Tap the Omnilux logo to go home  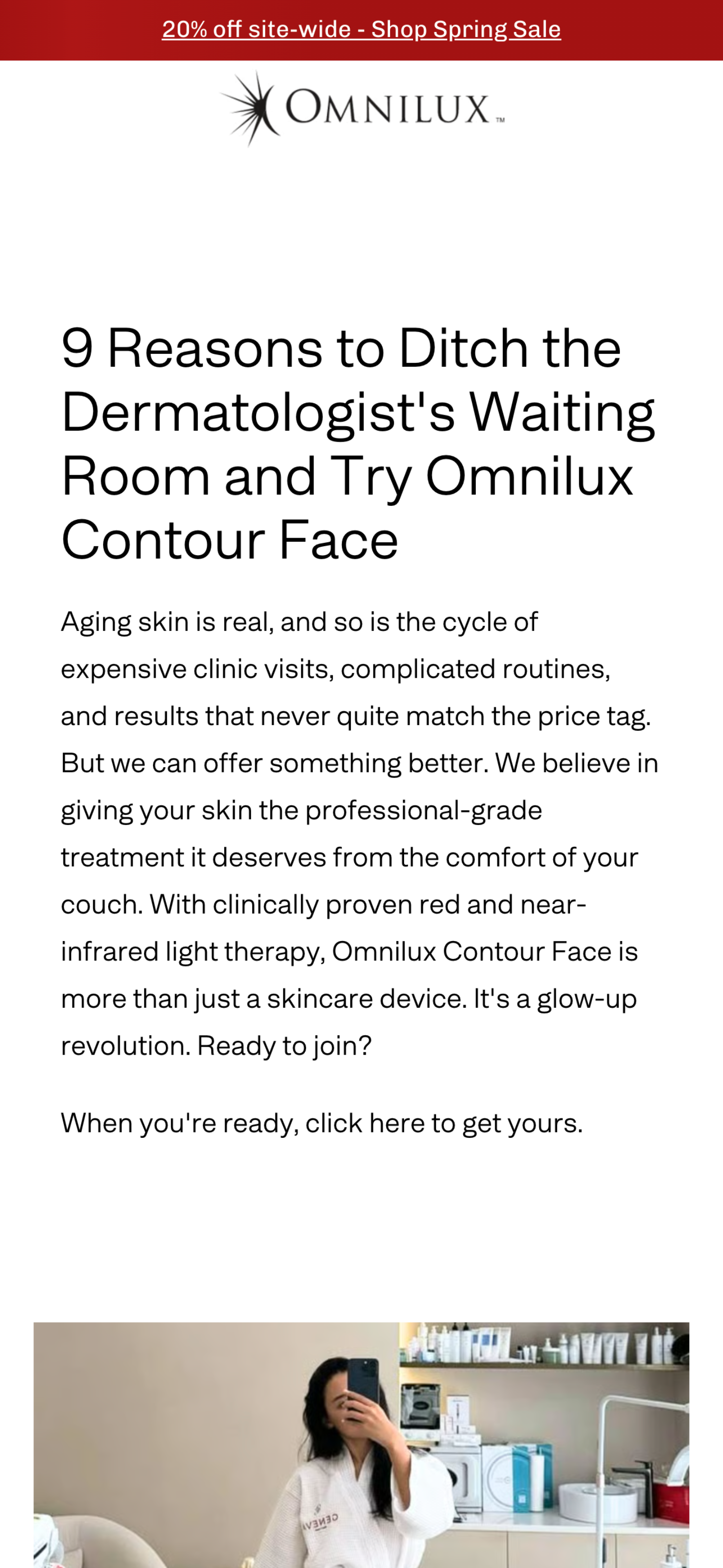tap(362, 108)
